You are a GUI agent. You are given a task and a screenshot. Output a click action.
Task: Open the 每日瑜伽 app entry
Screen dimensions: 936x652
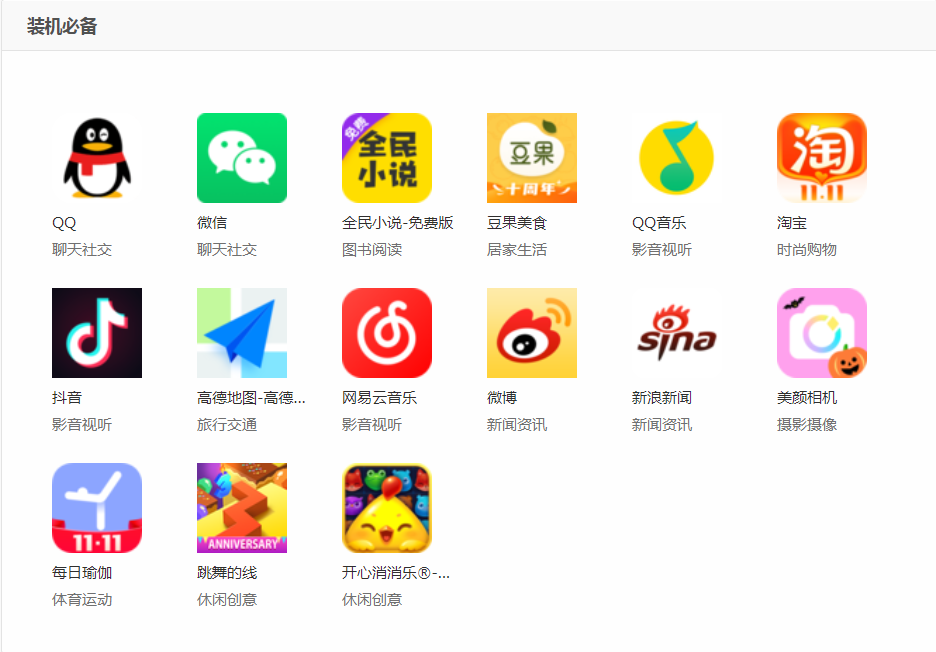96,508
